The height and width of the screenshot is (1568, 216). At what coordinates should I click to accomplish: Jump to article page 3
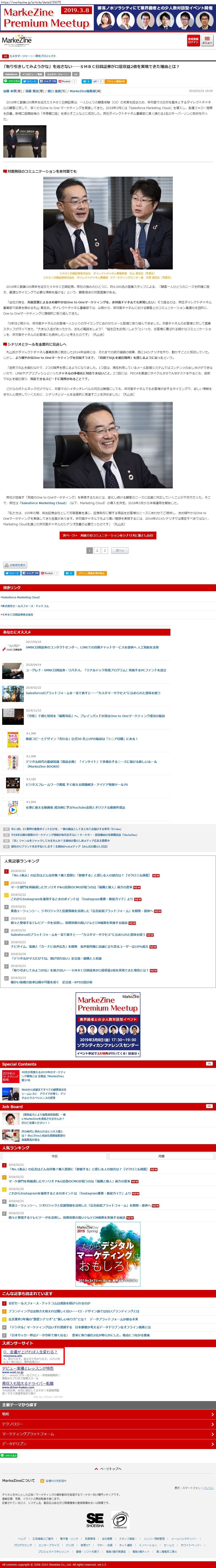[105, 550]
